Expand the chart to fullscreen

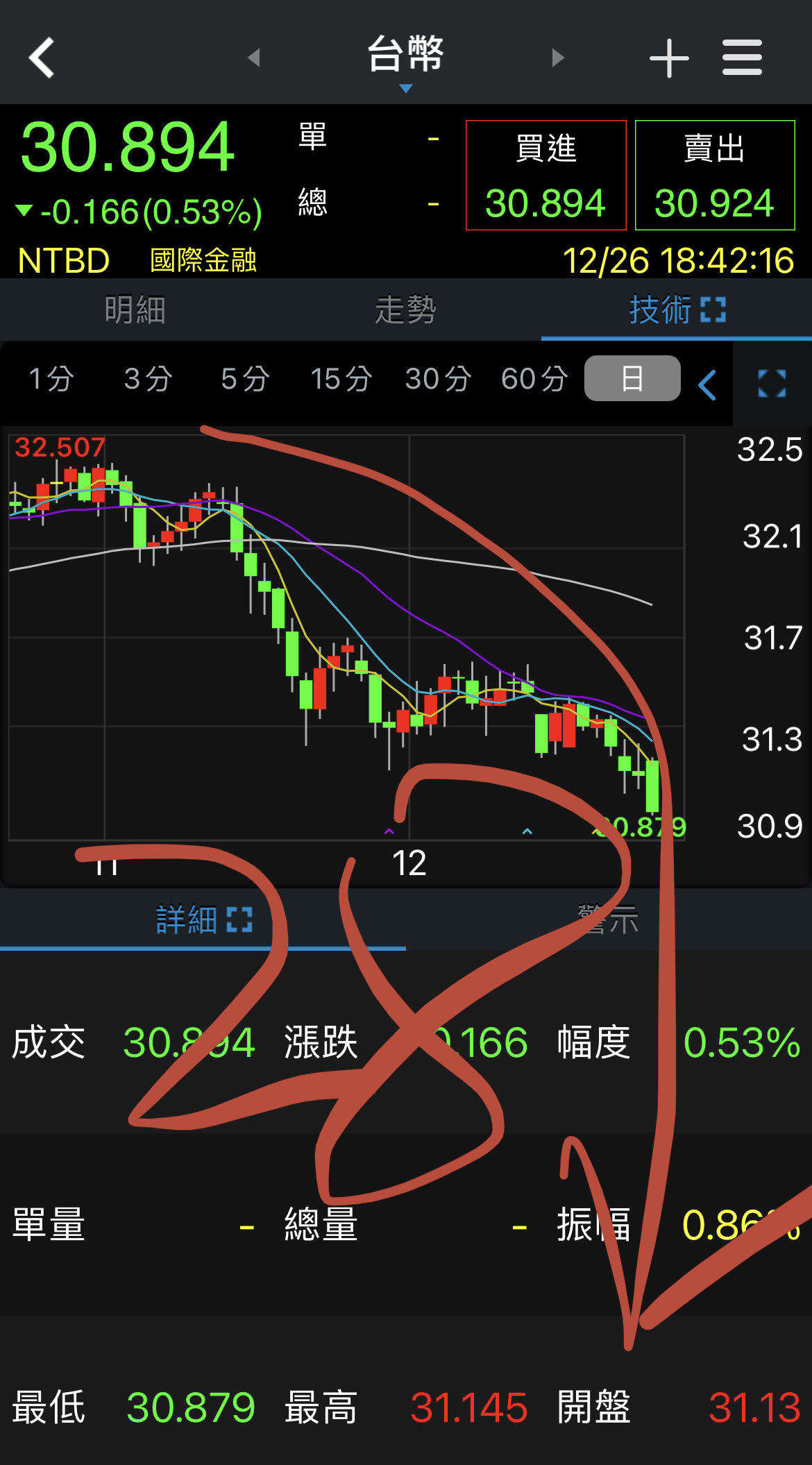point(772,383)
